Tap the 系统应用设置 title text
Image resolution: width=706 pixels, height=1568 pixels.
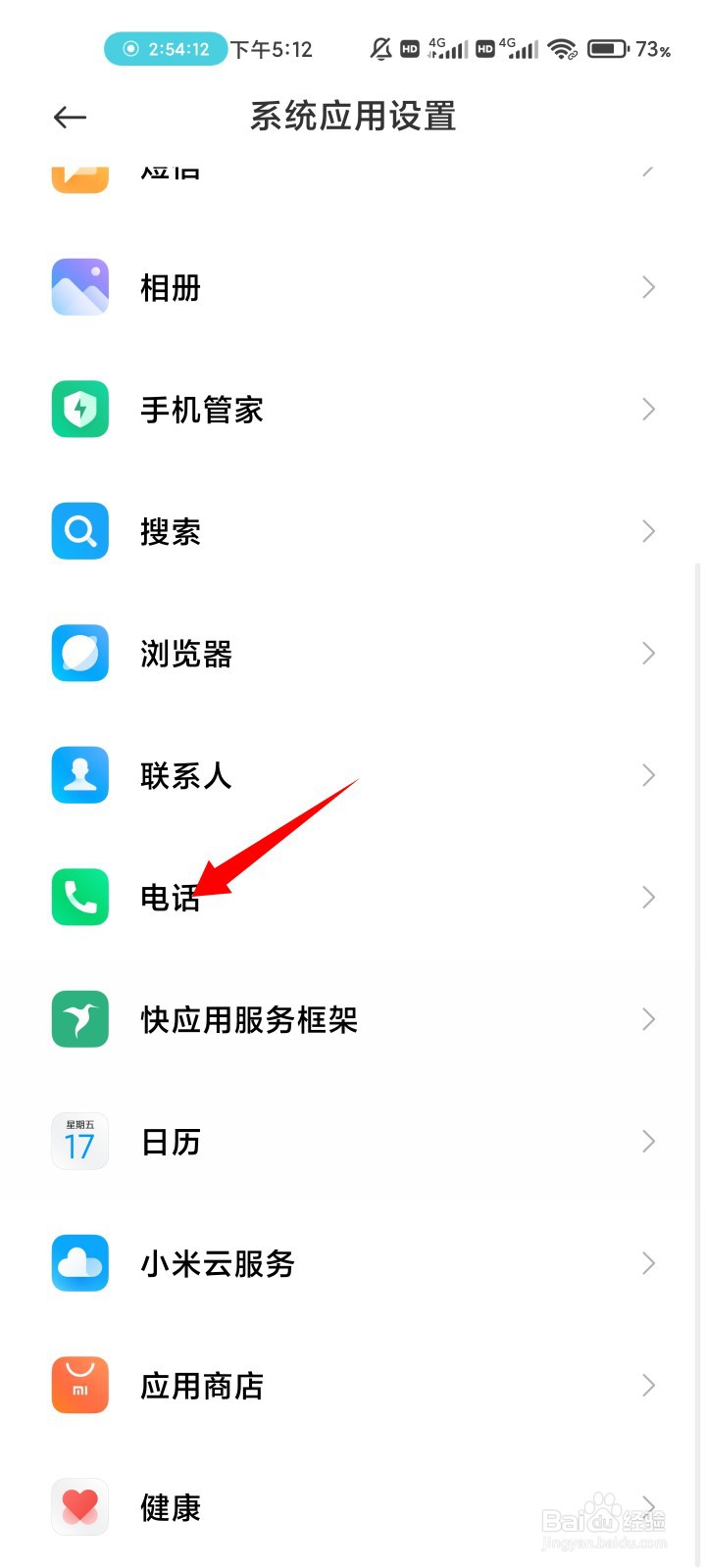click(353, 116)
